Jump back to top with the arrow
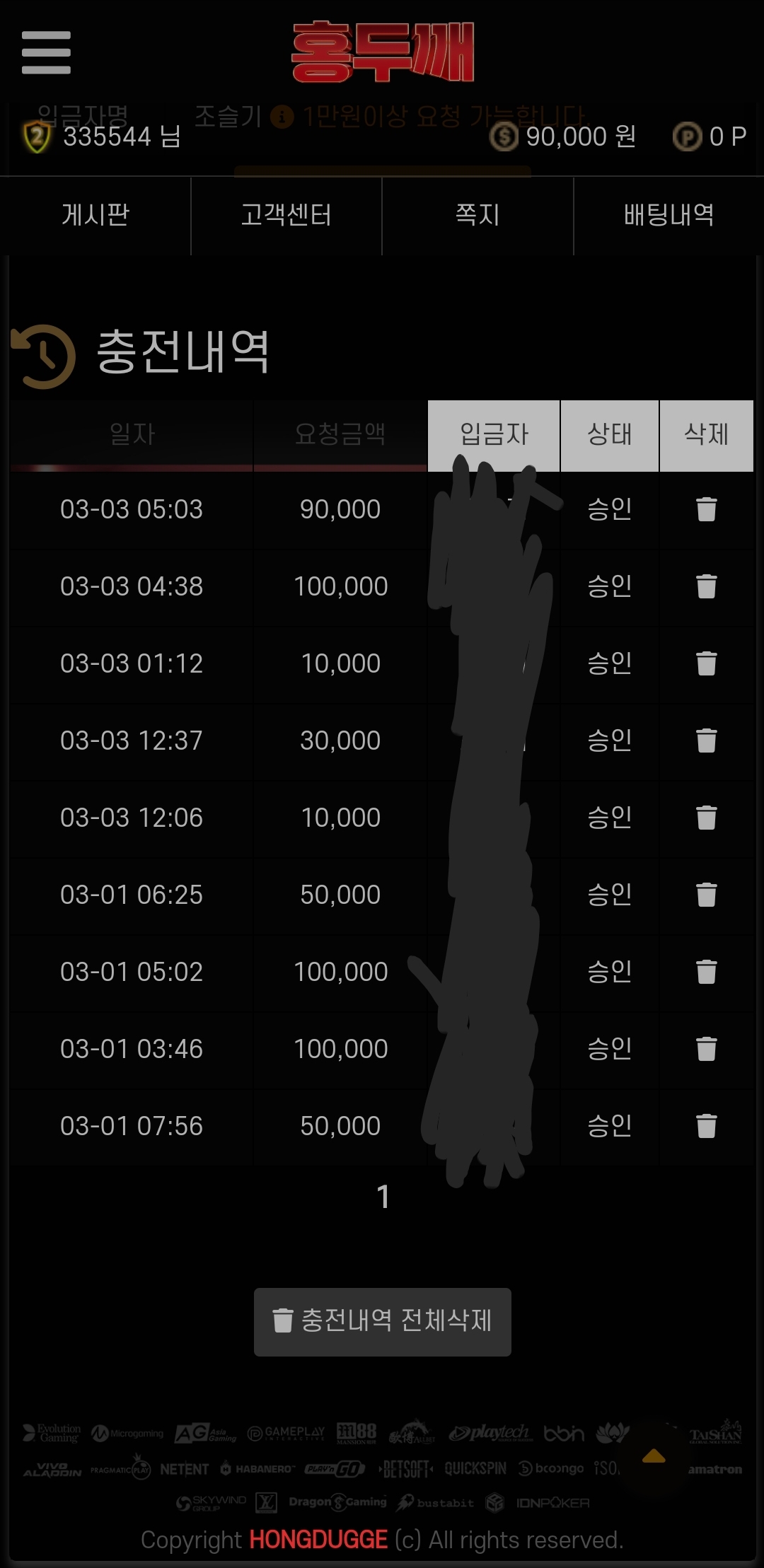 click(654, 1456)
